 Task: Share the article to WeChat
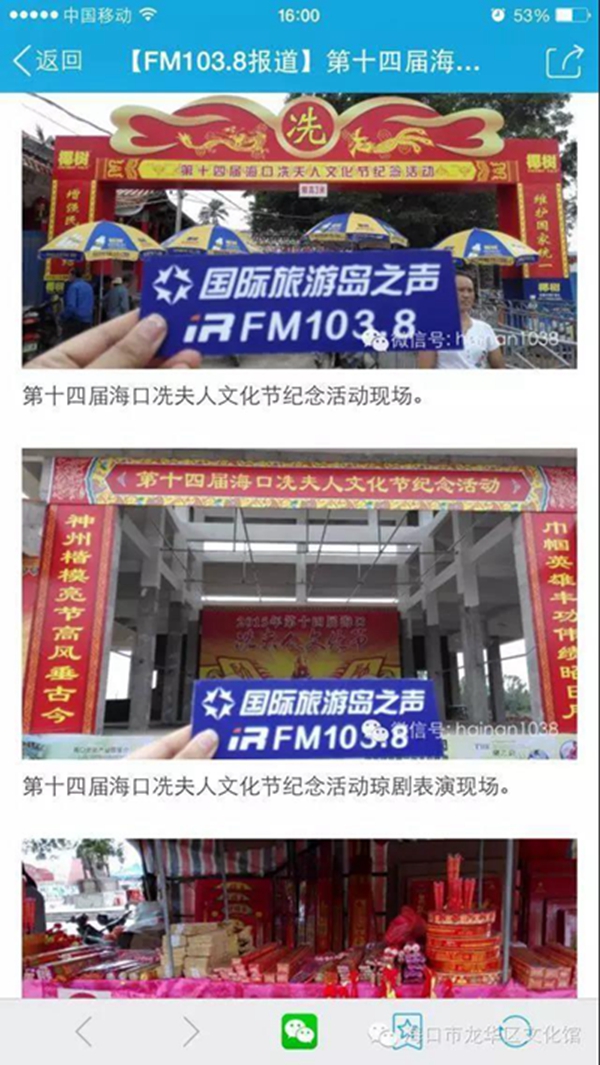tap(299, 1031)
